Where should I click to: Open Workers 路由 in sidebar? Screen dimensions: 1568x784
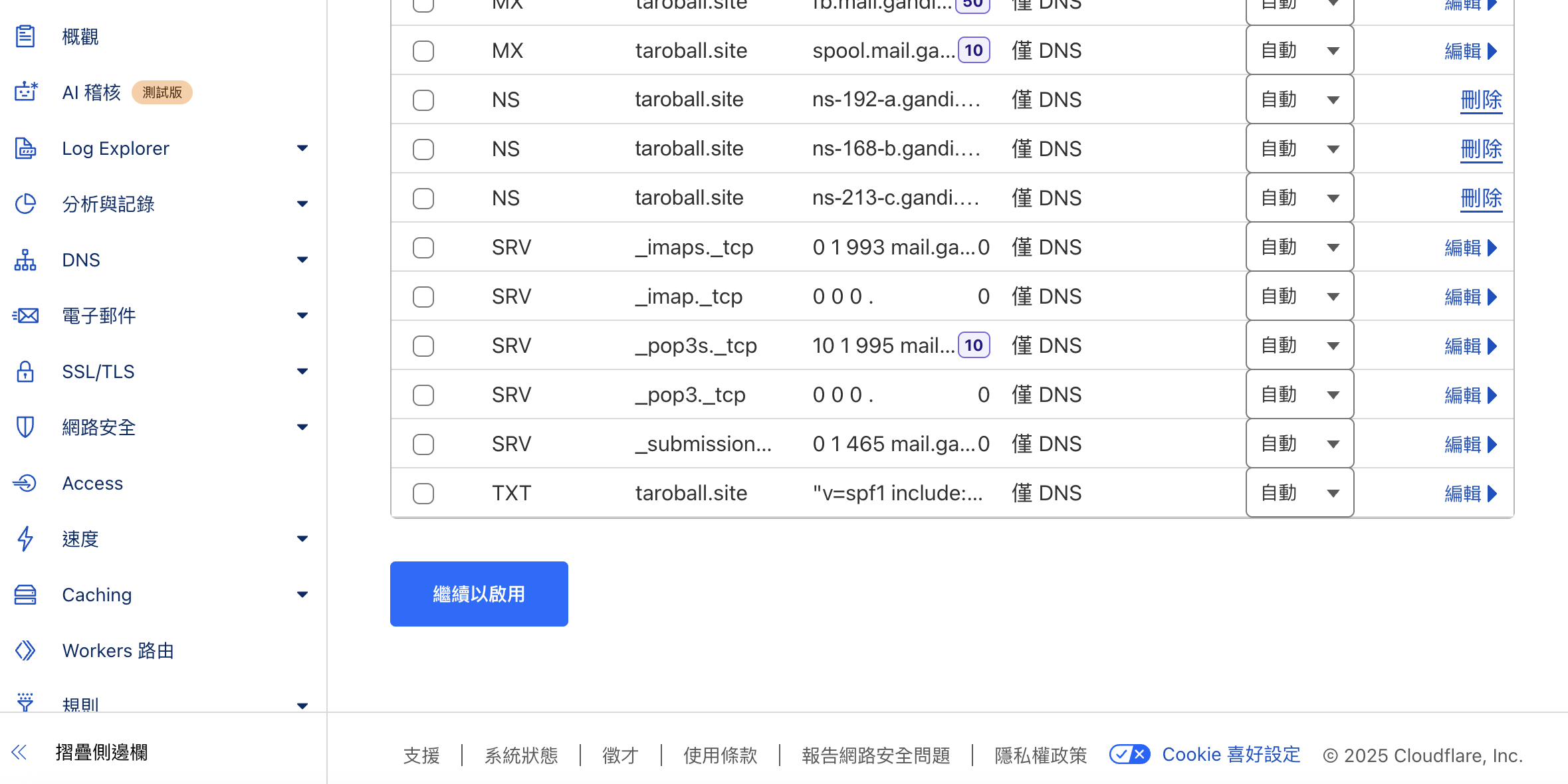[x=118, y=650]
